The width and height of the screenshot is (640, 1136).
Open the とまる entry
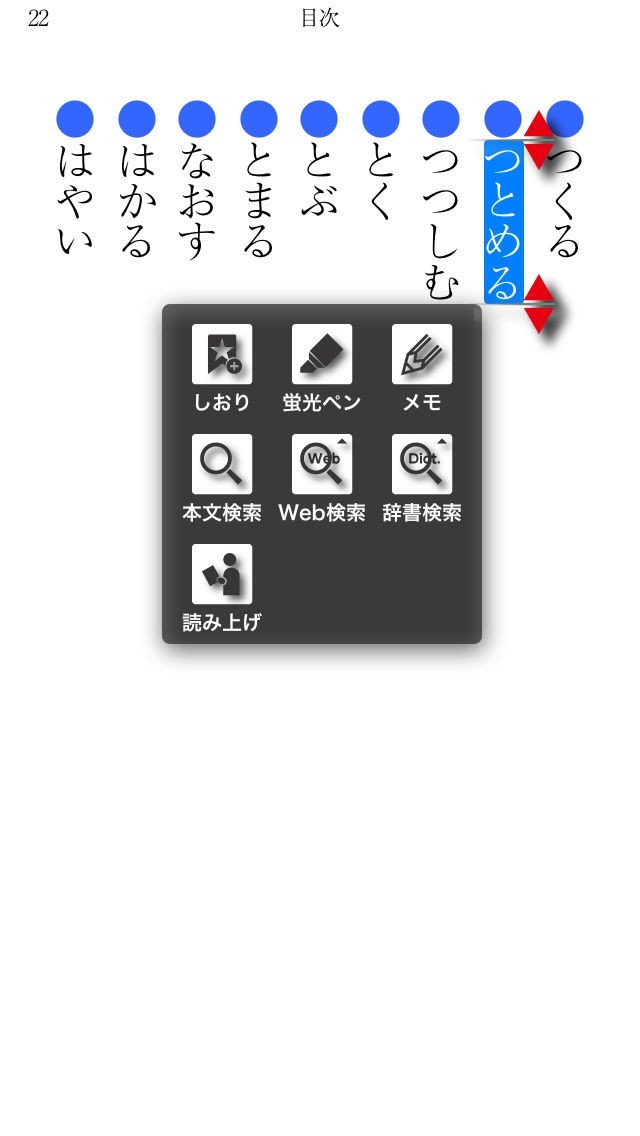pos(259,201)
